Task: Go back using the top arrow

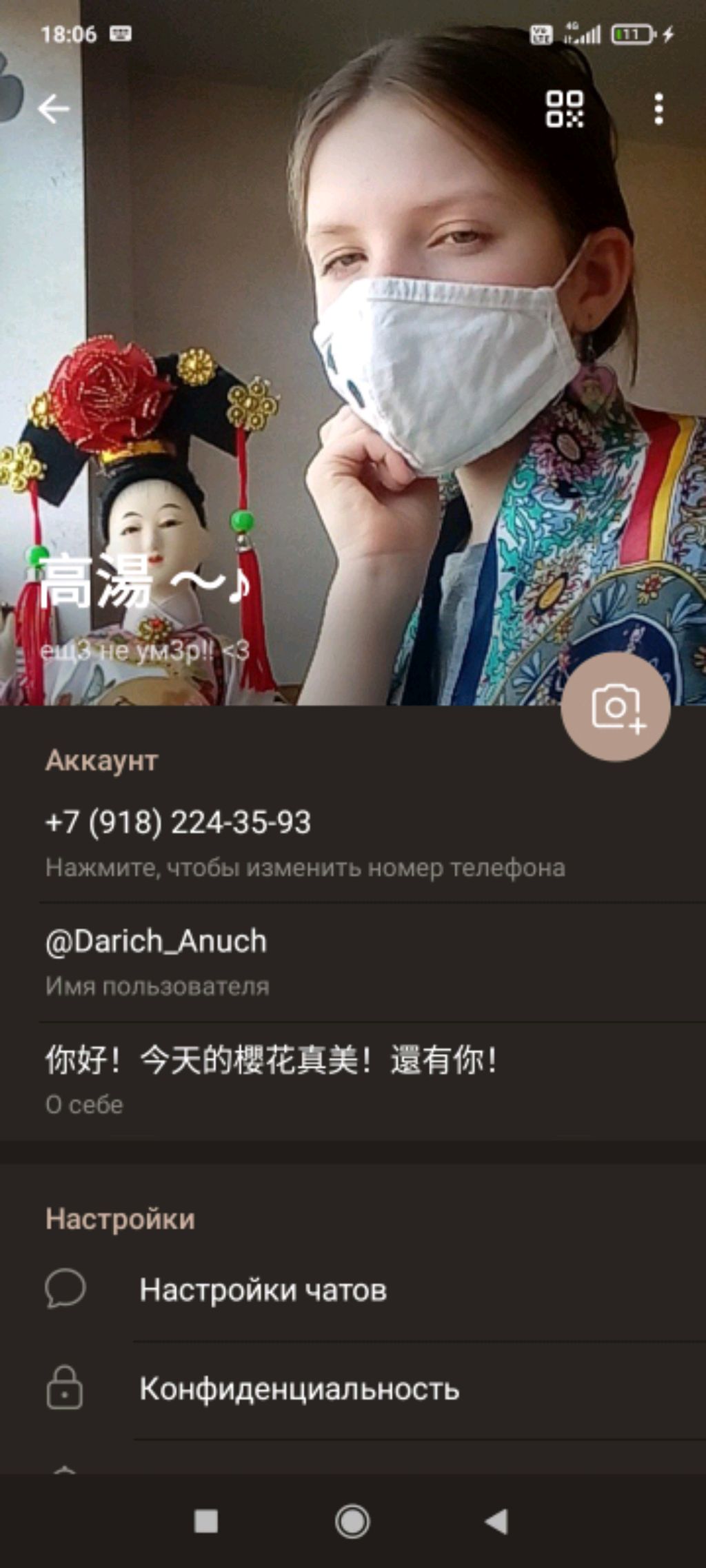Action: pyautogui.click(x=54, y=109)
